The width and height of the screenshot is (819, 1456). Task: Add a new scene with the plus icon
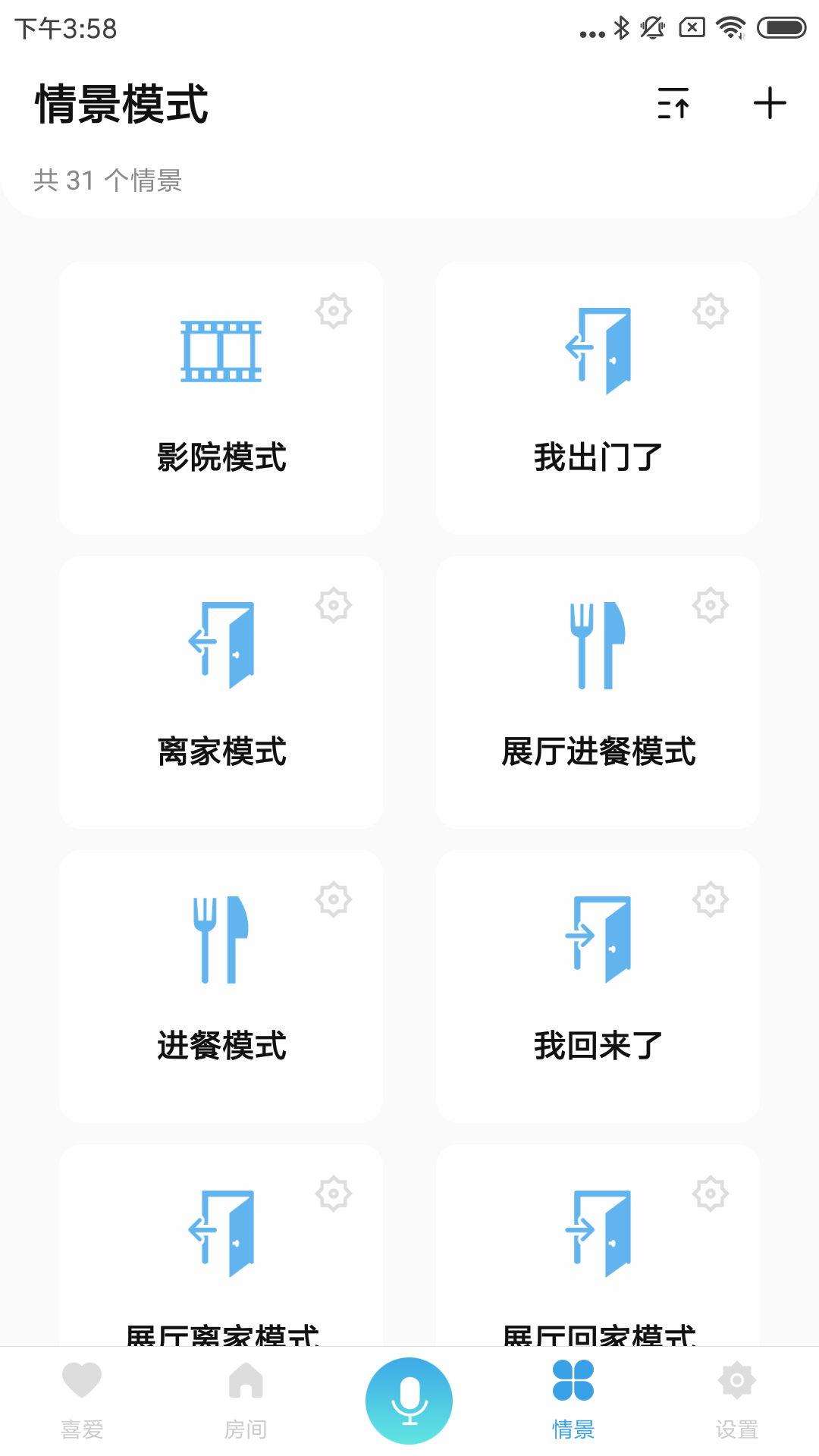tap(770, 103)
